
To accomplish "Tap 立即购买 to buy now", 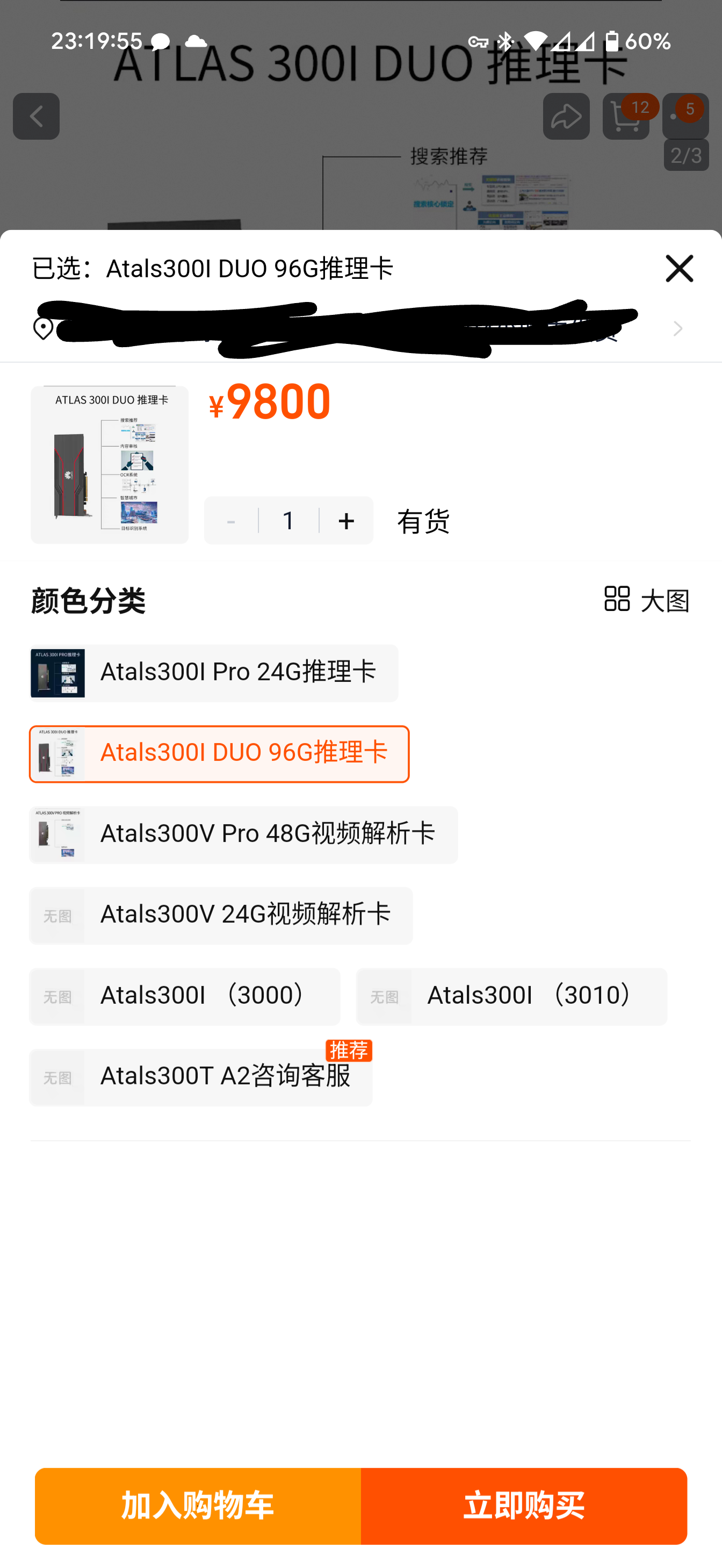I will (524, 1506).
